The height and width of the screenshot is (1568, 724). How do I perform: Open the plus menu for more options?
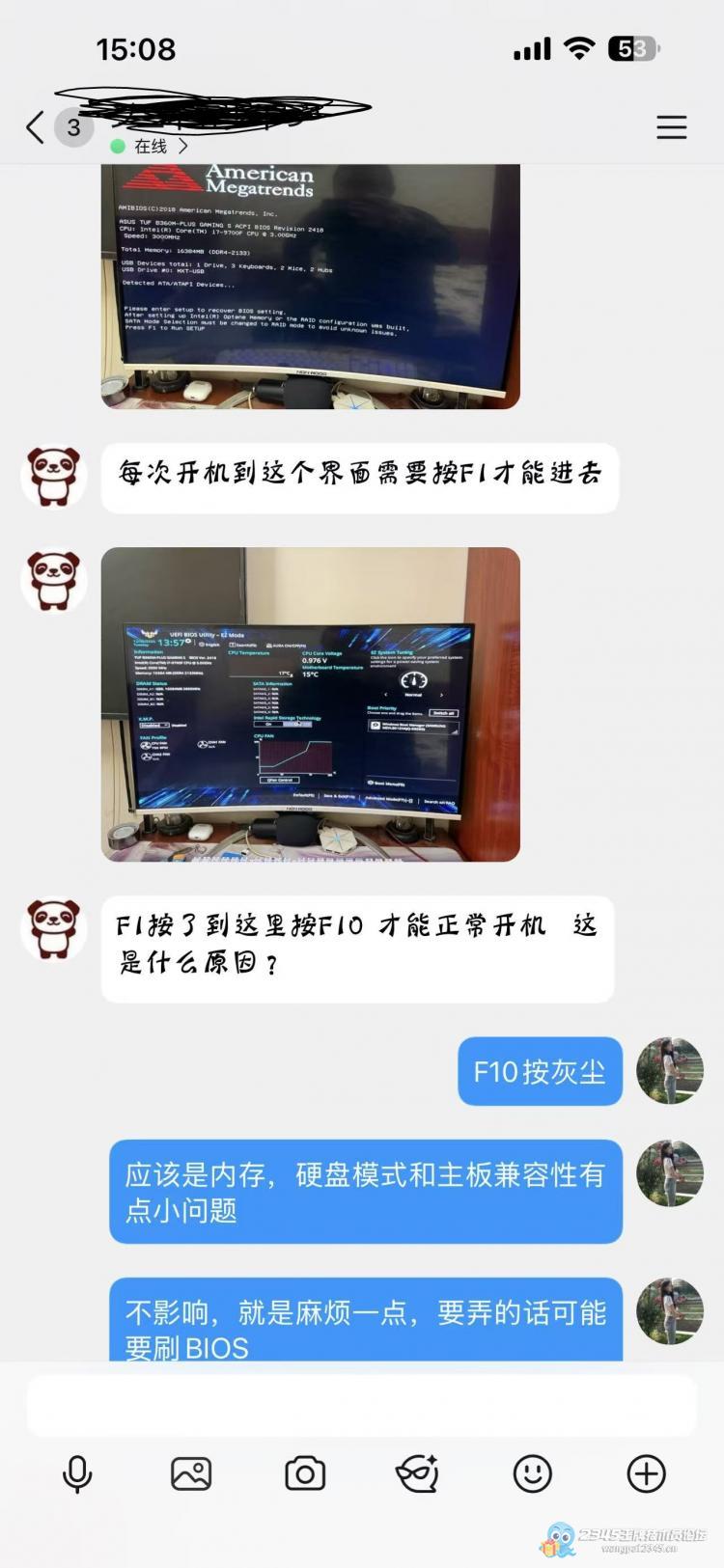[x=646, y=1473]
